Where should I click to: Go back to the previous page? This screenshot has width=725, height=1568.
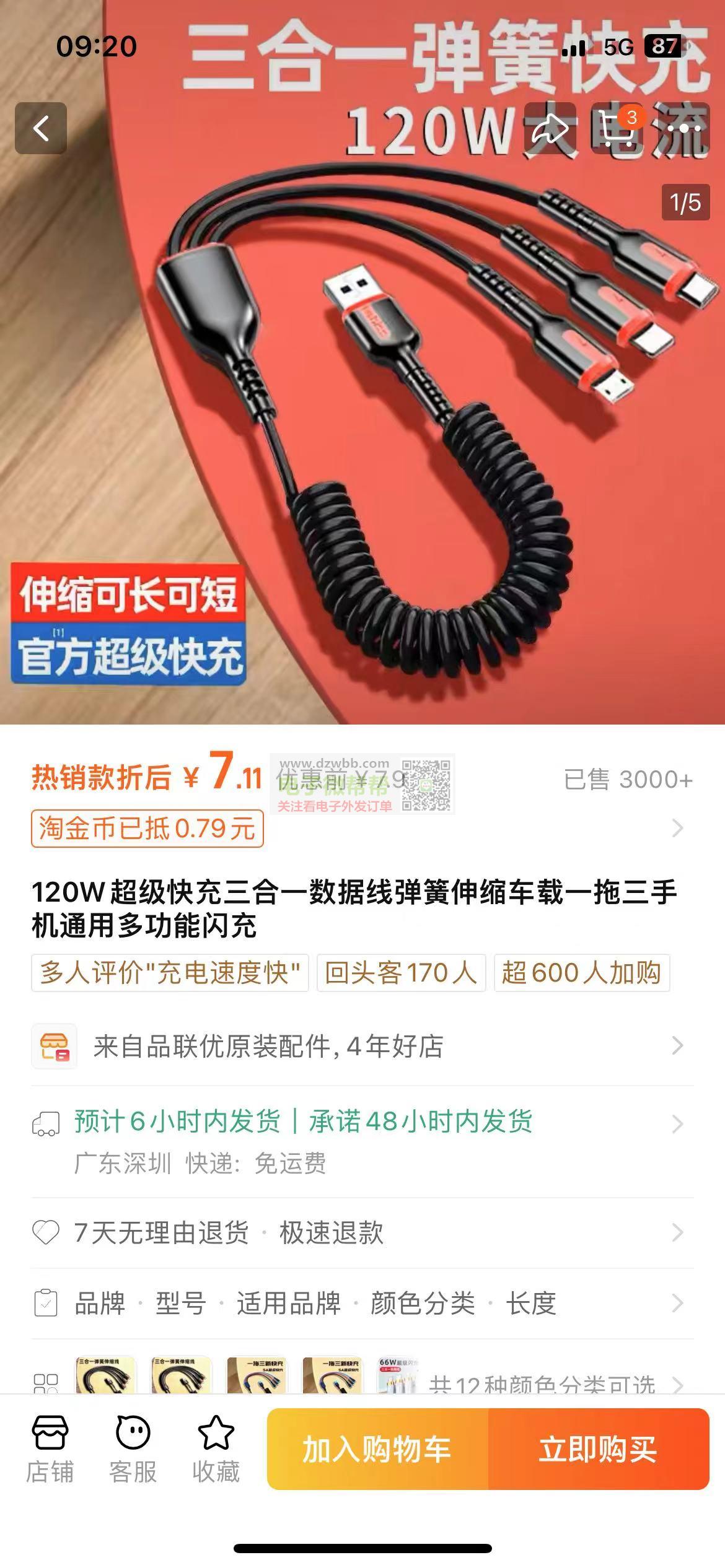click(x=41, y=129)
